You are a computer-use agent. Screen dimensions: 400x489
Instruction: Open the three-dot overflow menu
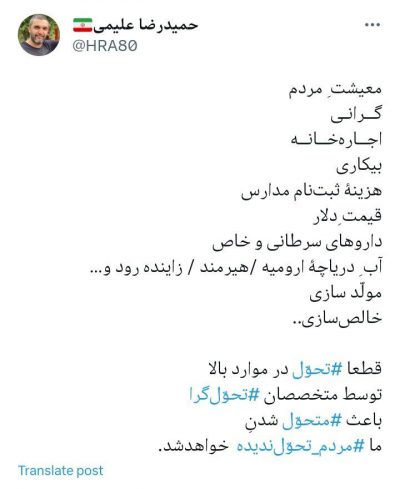(x=373, y=25)
